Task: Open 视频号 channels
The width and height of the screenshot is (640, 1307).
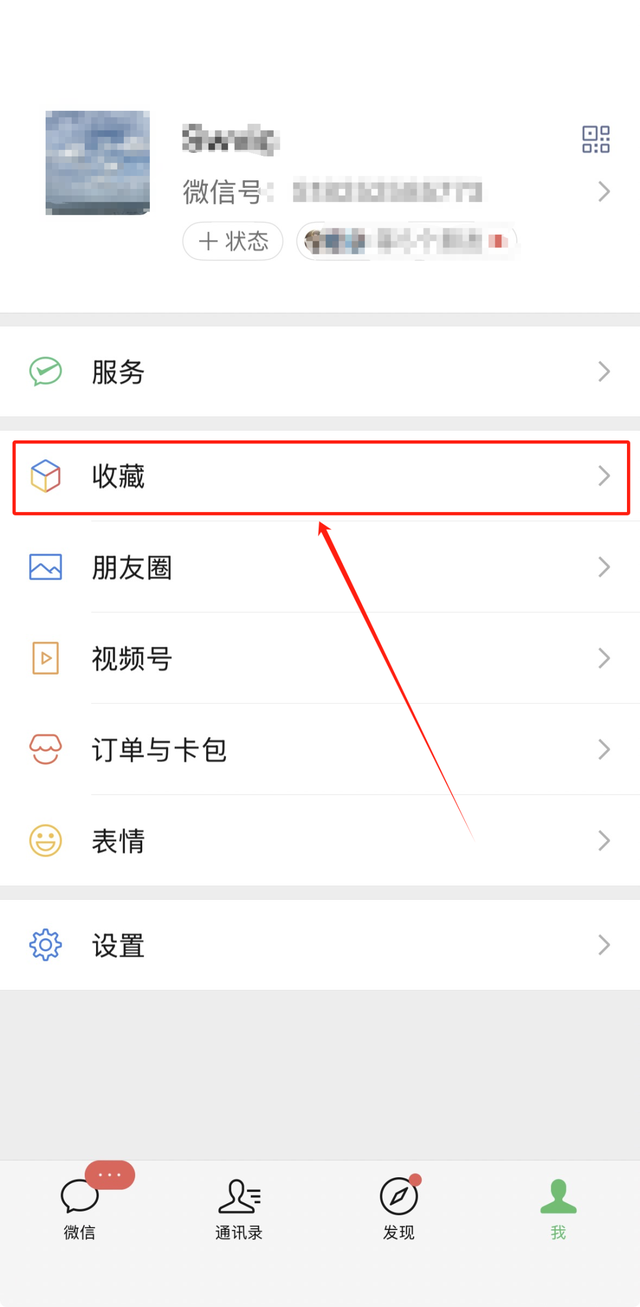Action: [x=320, y=658]
